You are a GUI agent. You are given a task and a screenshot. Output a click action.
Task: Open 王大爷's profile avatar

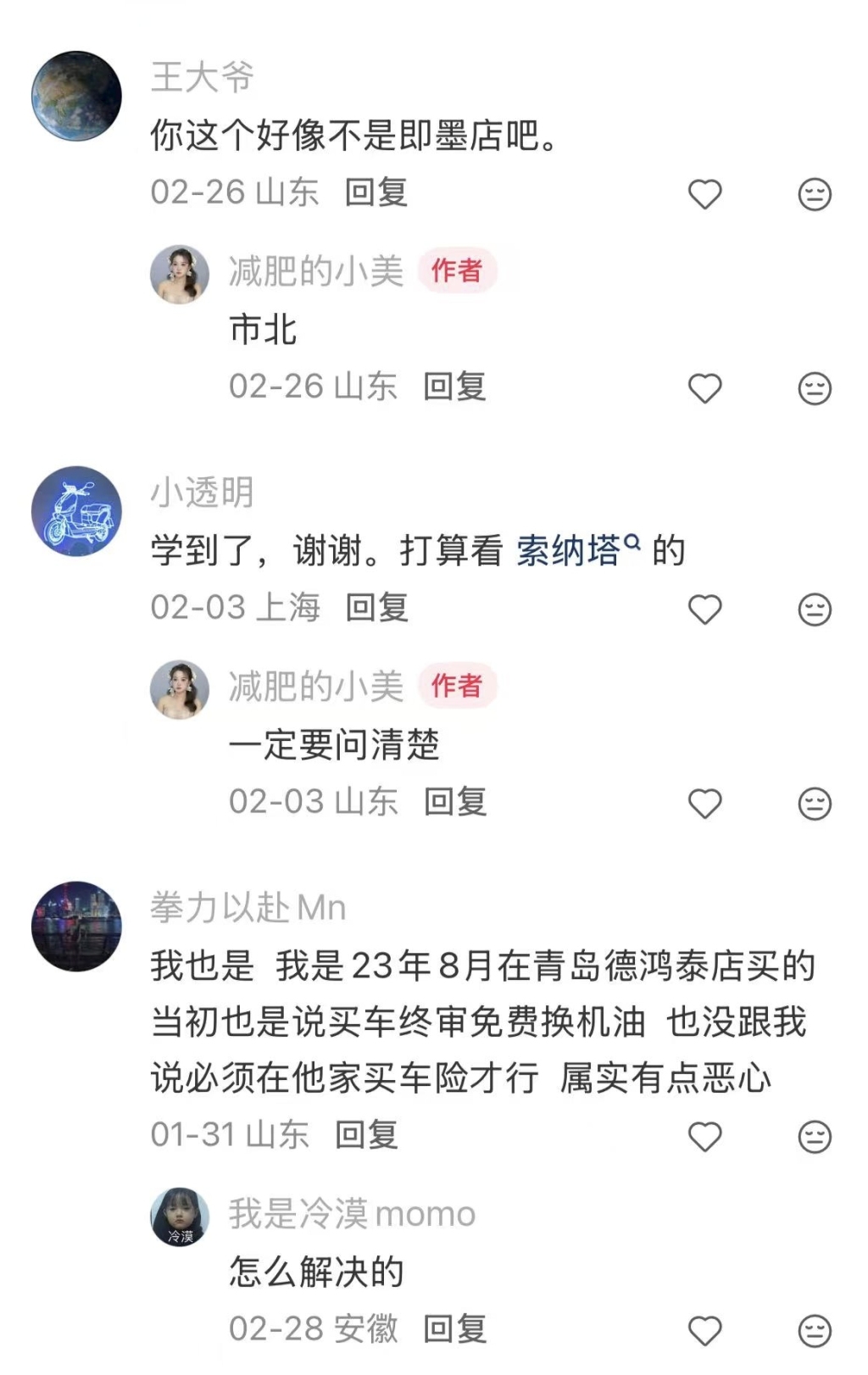click(76, 96)
